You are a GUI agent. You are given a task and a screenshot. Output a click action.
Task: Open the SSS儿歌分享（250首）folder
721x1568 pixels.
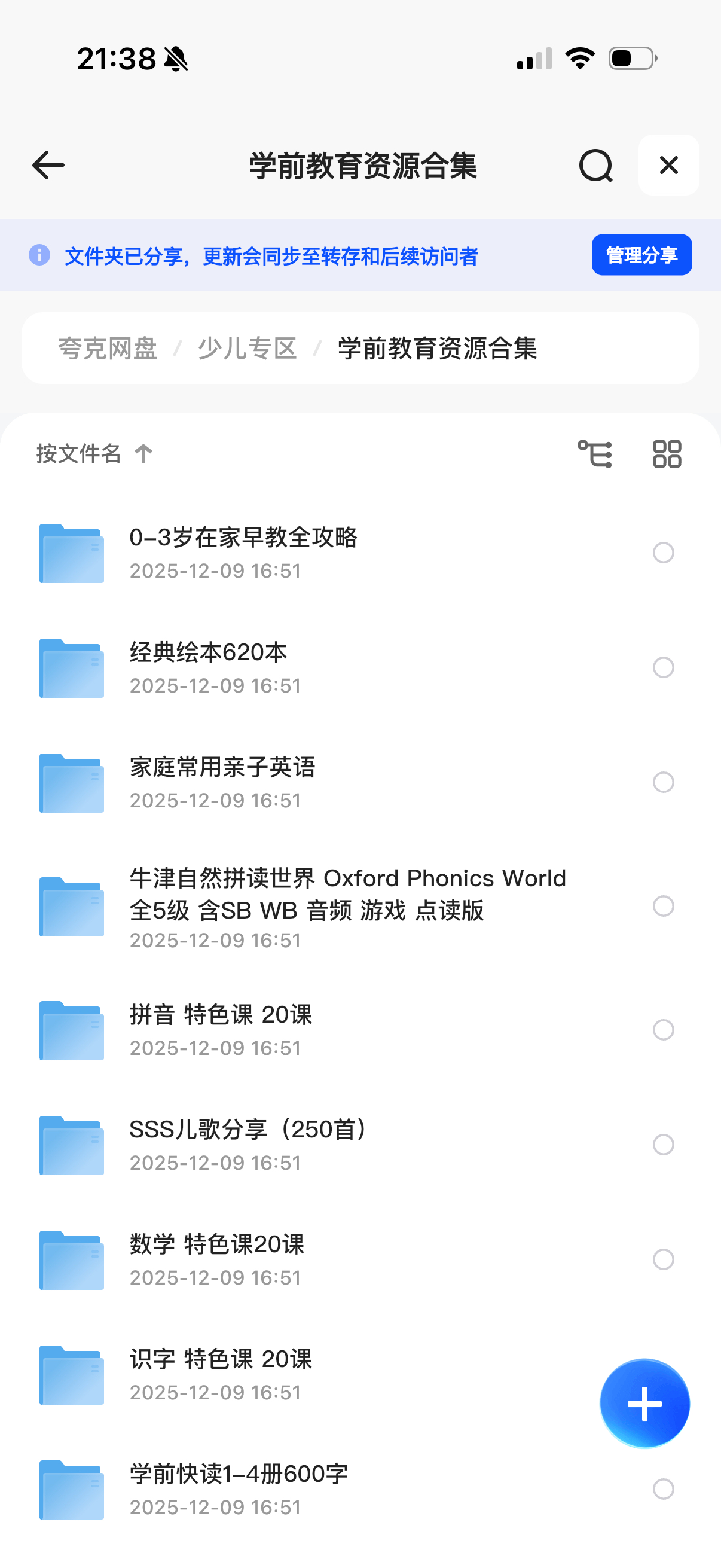[249, 1130]
